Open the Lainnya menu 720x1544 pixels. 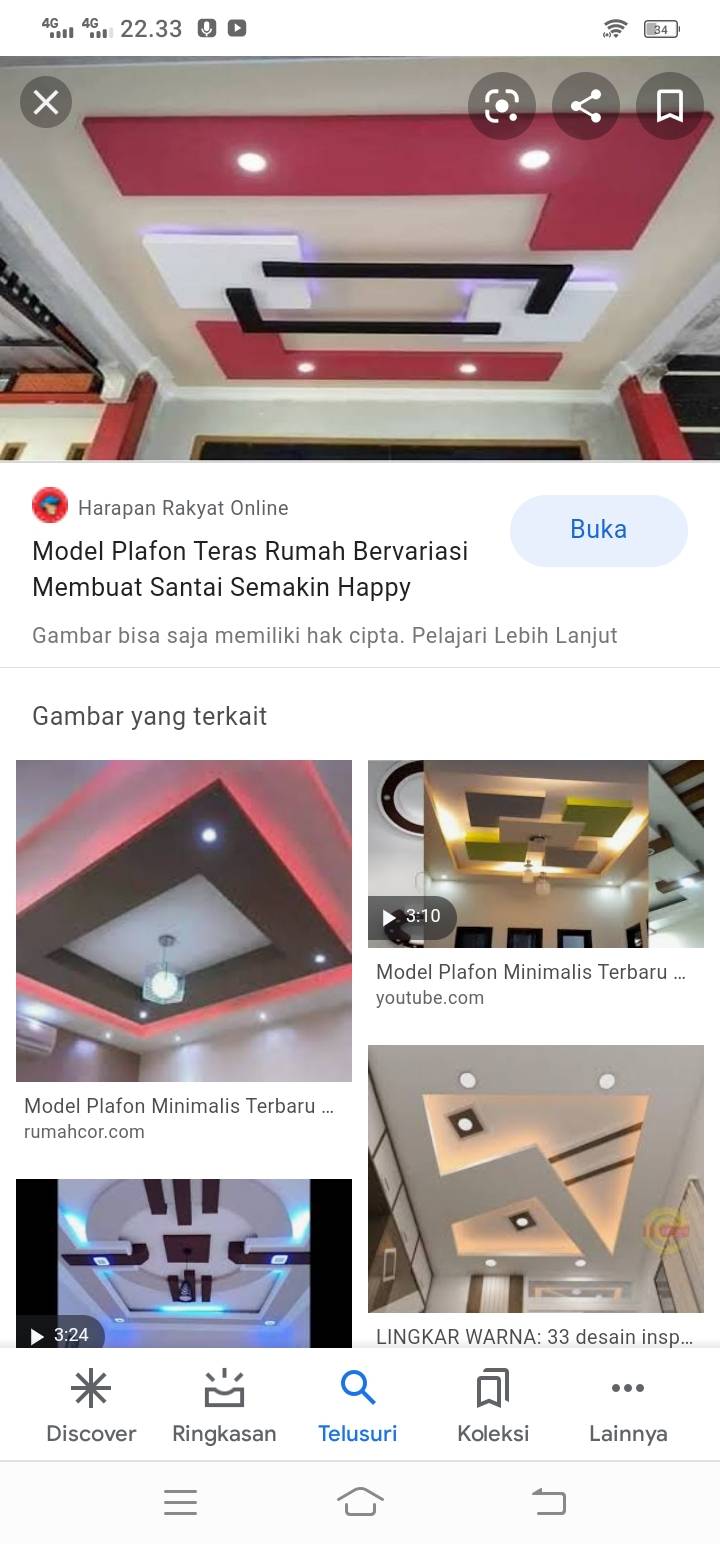(628, 1406)
